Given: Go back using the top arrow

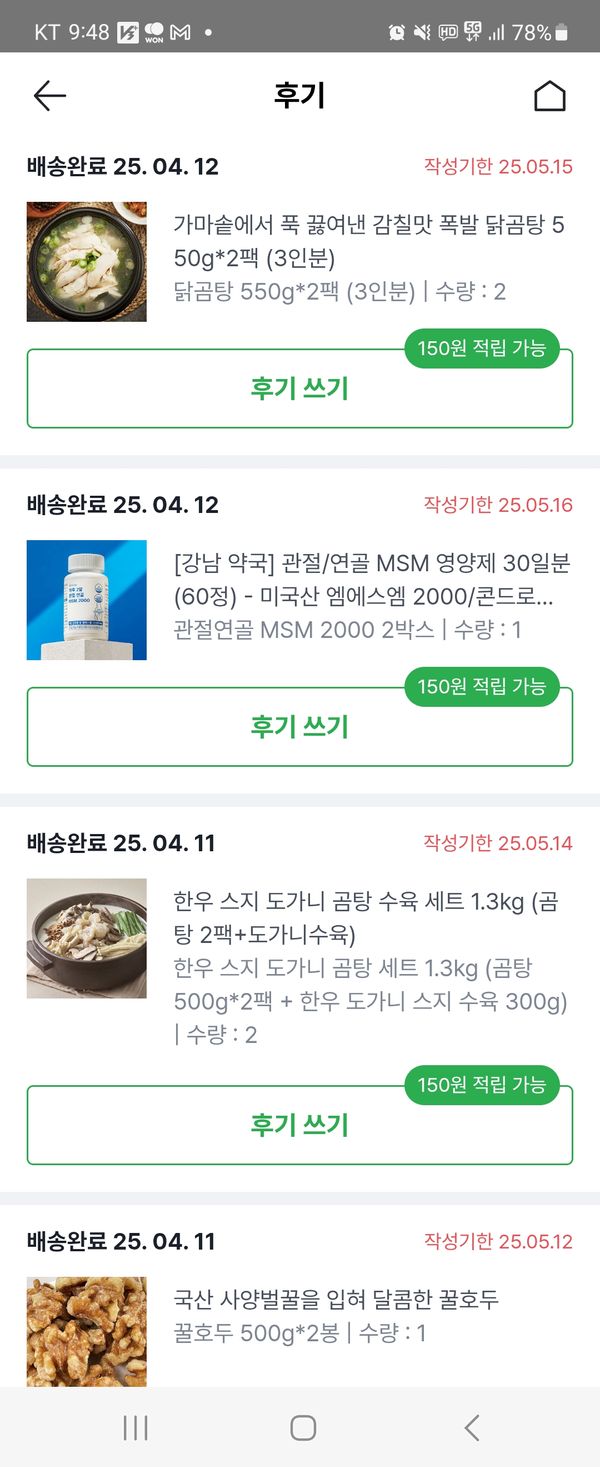Looking at the screenshot, I should (49, 96).
